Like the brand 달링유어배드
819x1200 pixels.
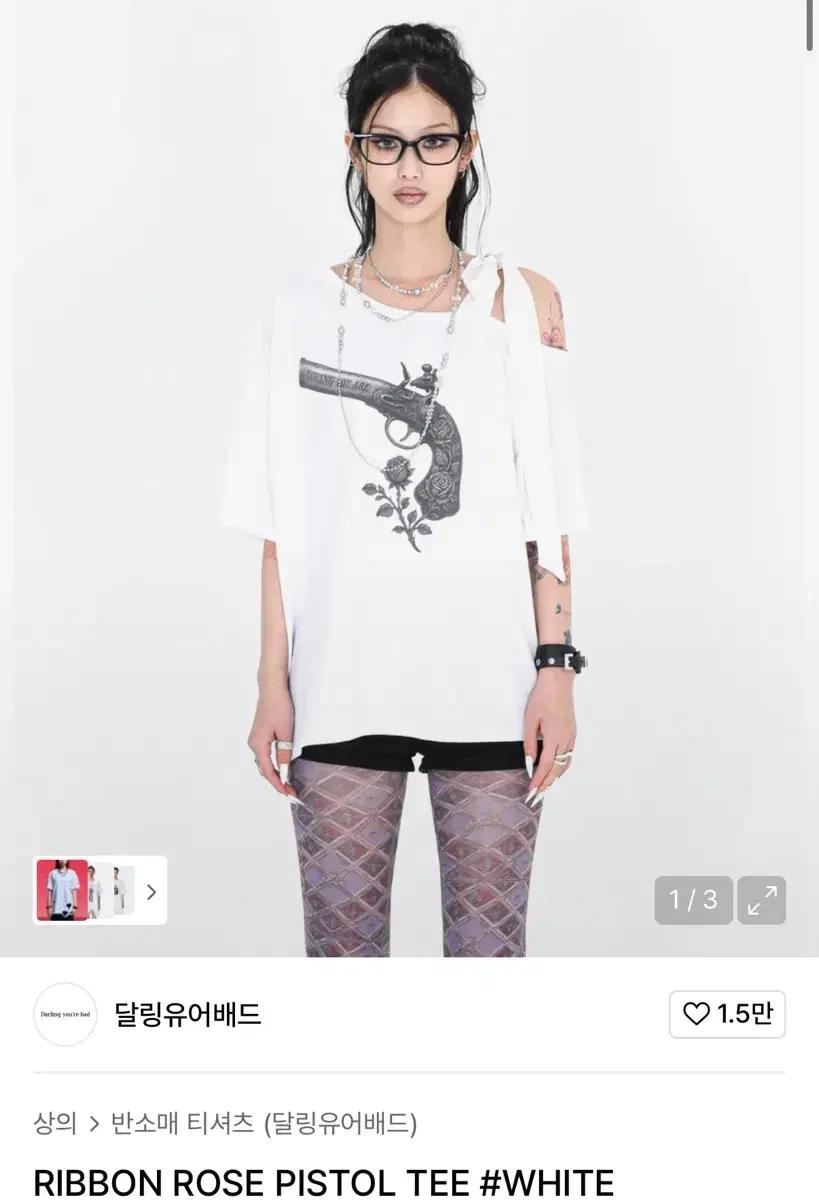(727, 1014)
